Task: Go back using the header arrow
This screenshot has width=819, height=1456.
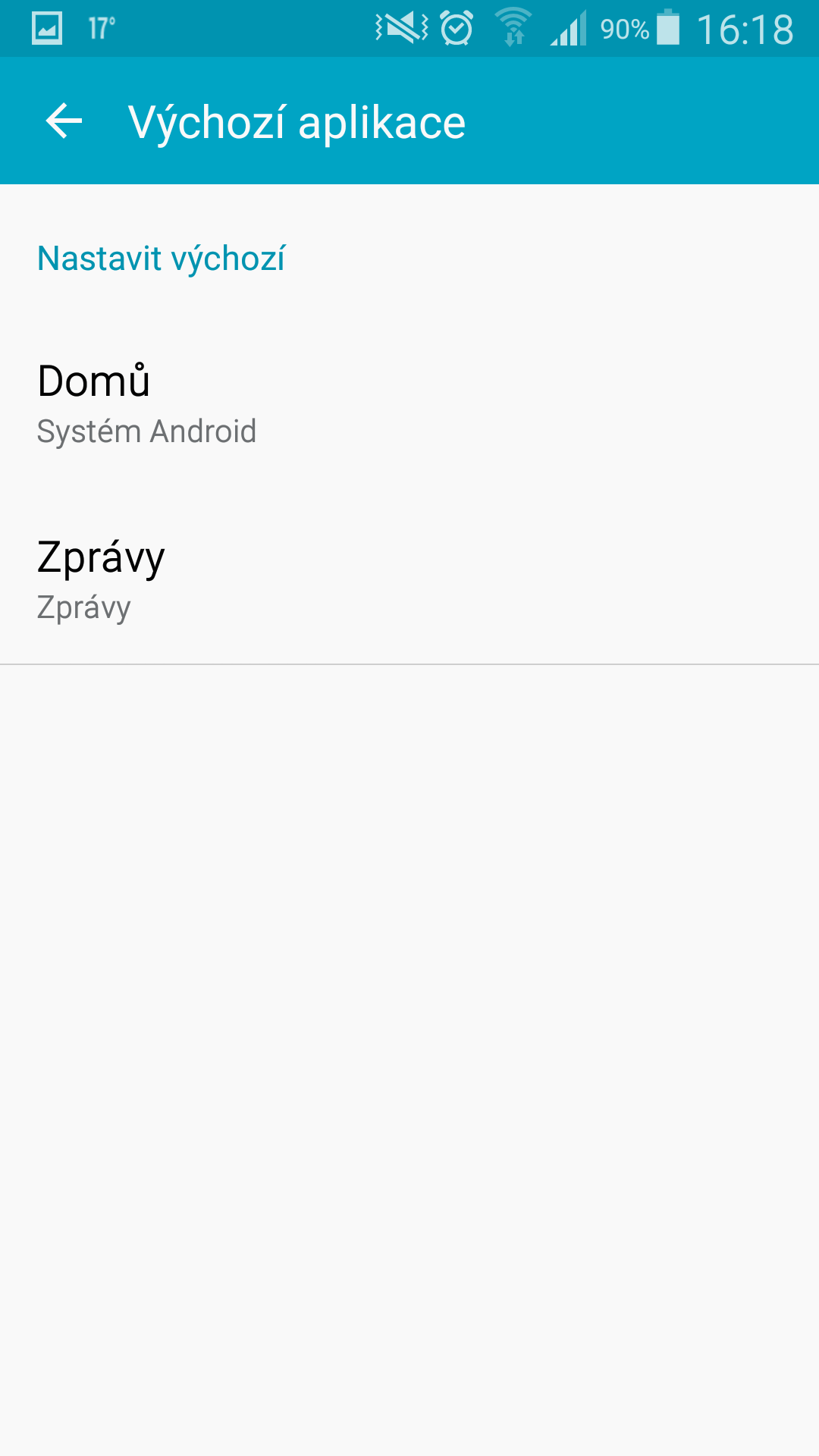Action: click(x=64, y=121)
